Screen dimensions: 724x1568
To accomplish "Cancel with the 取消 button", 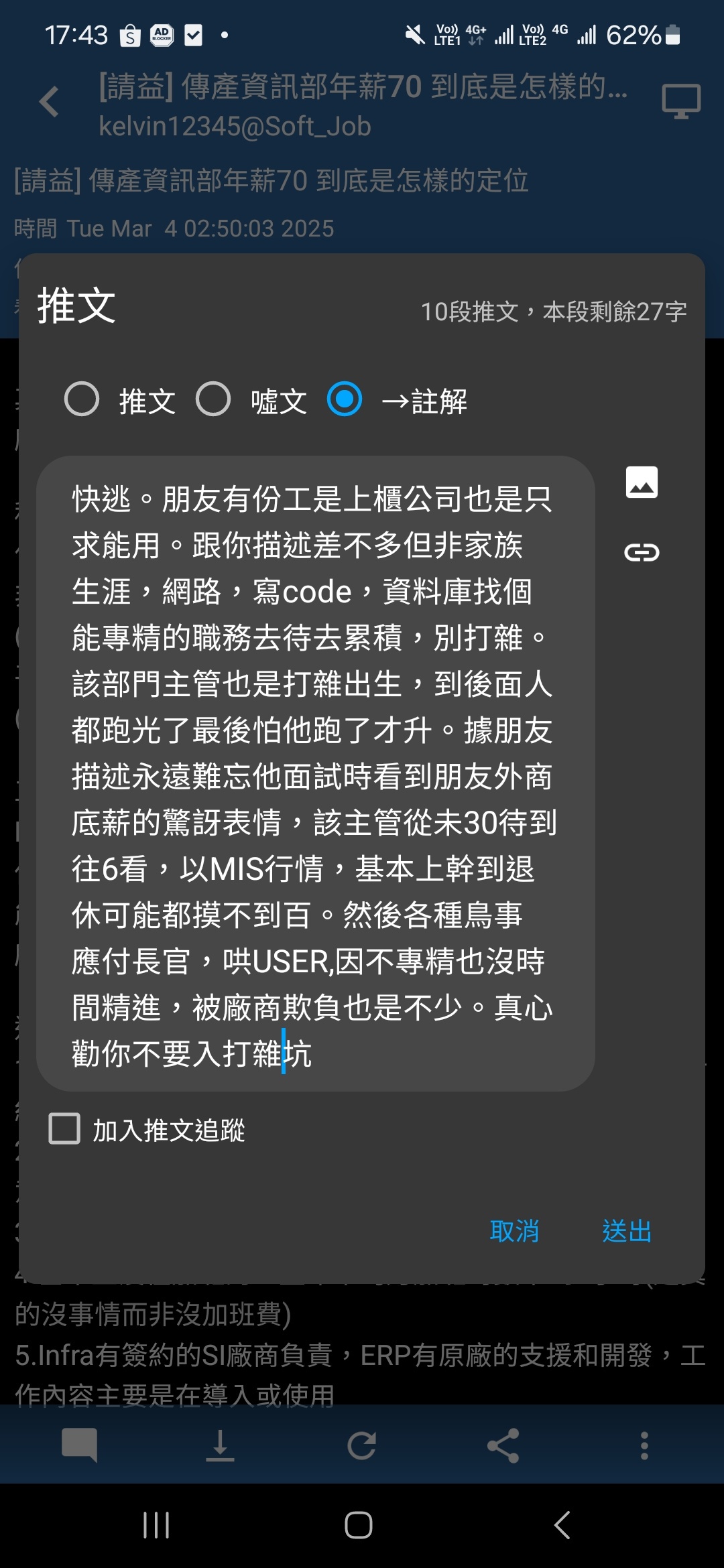I will pyautogui.click(x=514, y=1231).
